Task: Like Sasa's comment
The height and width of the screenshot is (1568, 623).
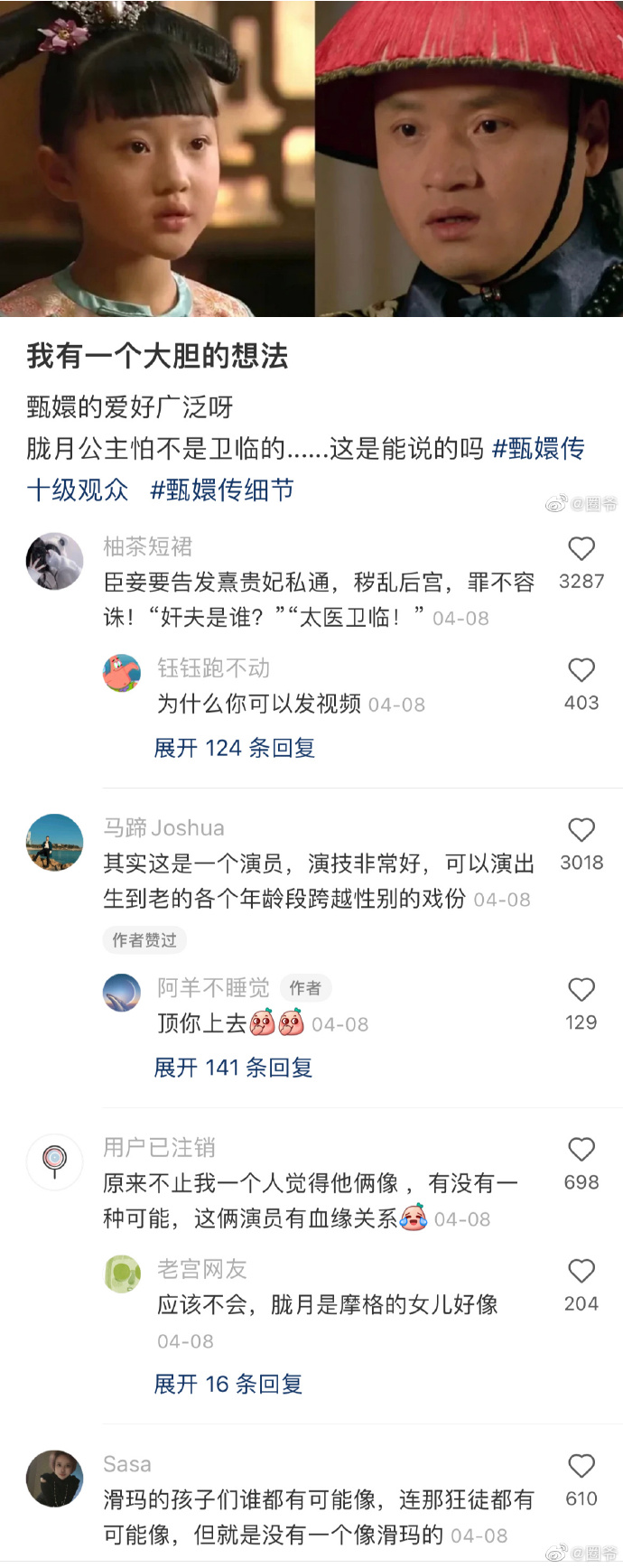Action: [x=581, y=1466]
